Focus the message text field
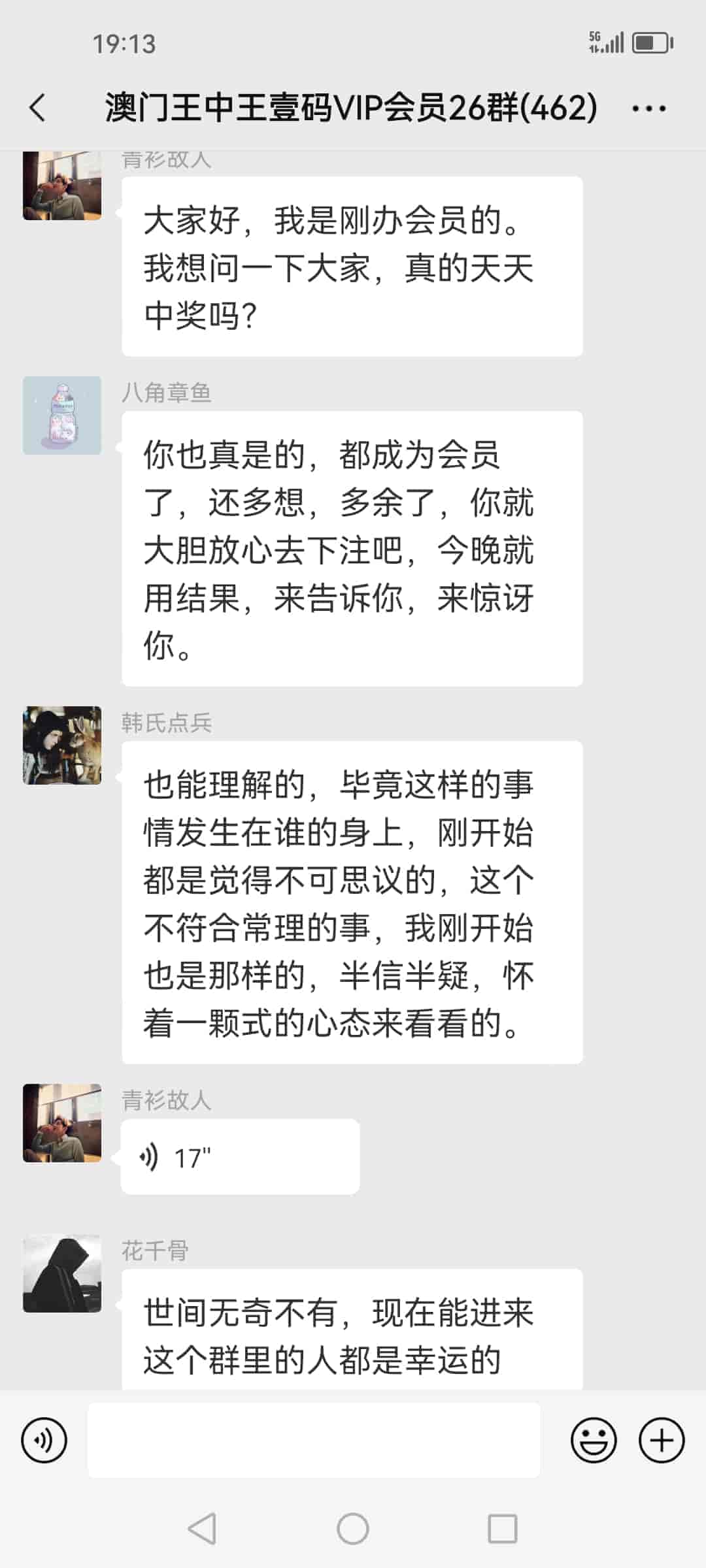This screenshot has height=1568, width=706. [314, 1440]
